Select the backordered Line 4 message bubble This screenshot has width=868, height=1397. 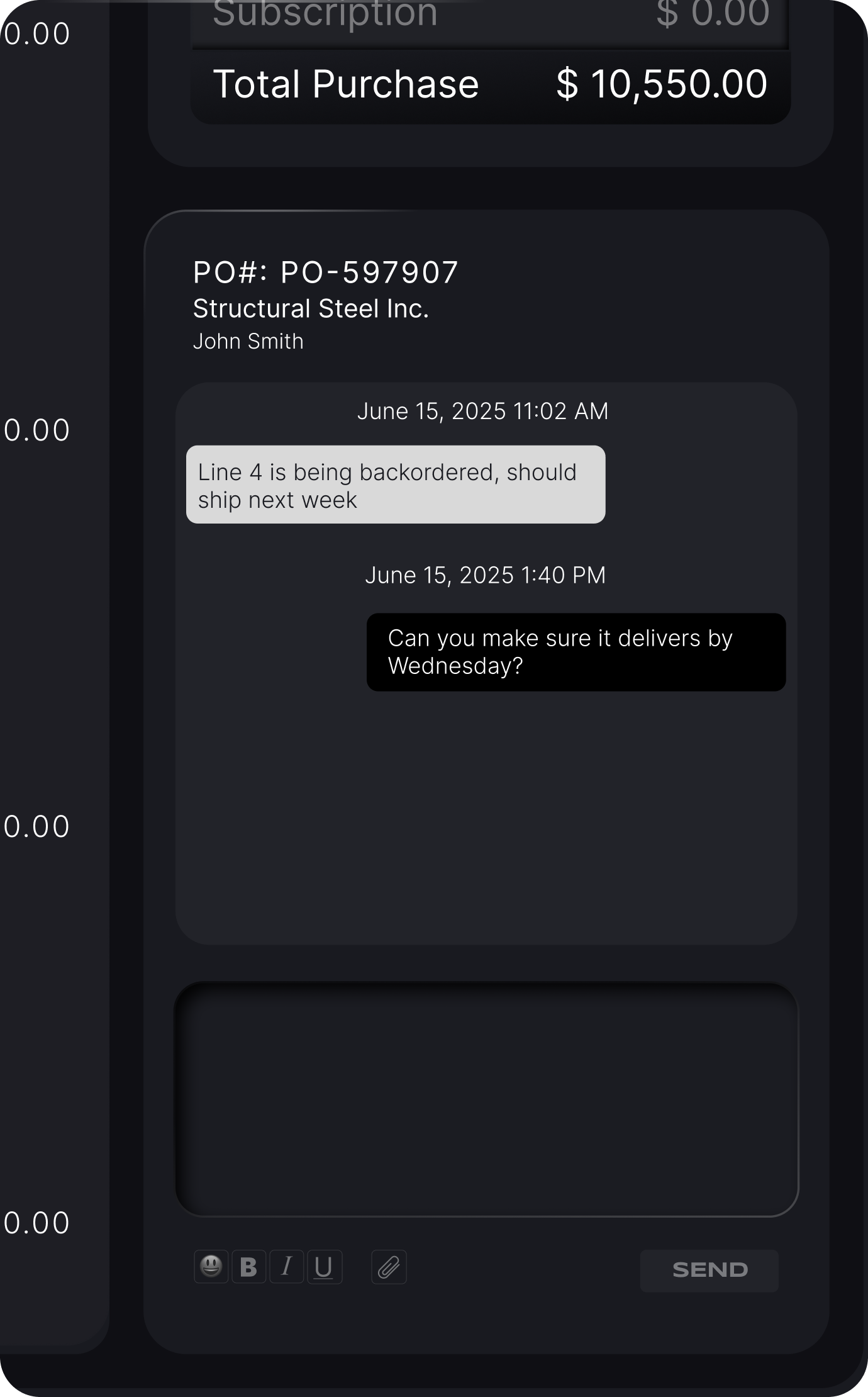tap(395, 484)
